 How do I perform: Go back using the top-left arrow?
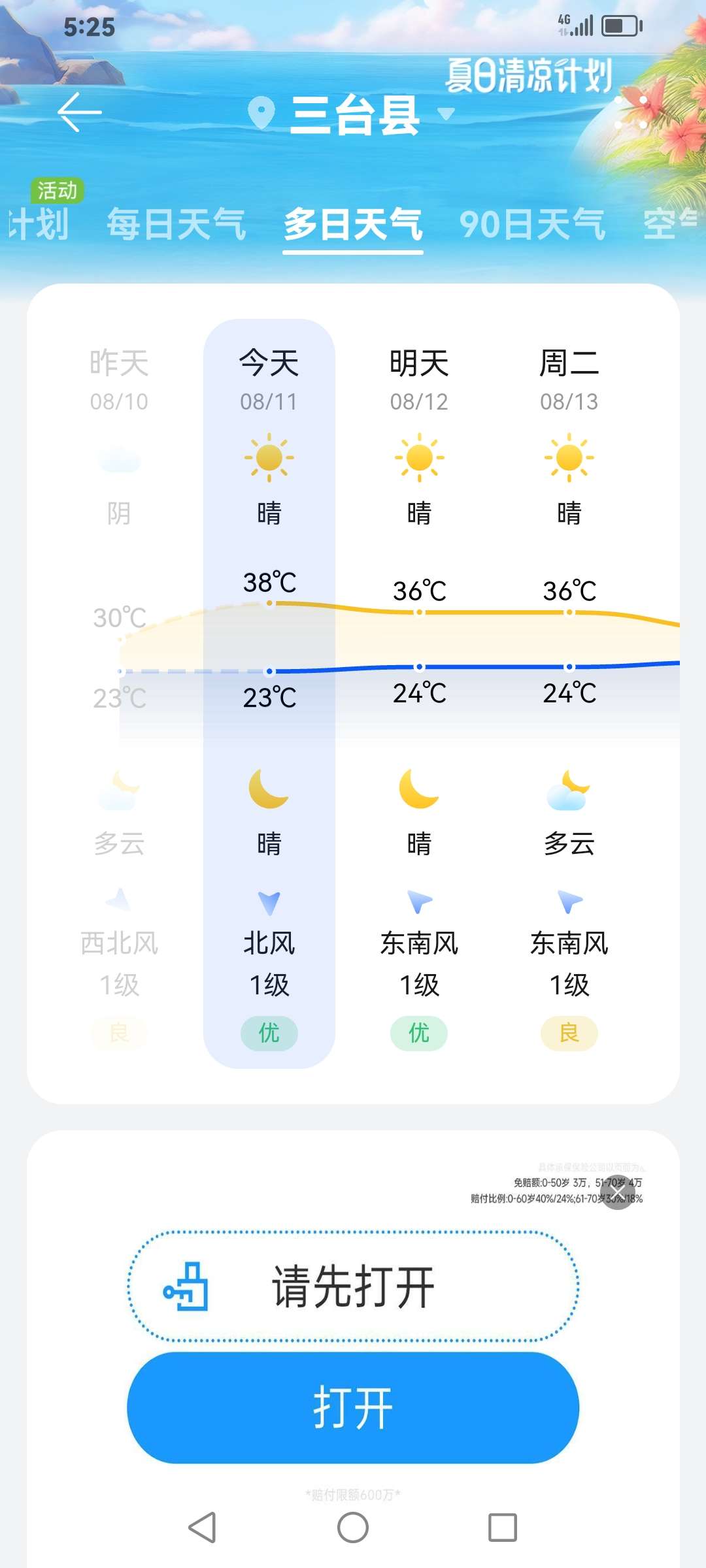[80, 112]
